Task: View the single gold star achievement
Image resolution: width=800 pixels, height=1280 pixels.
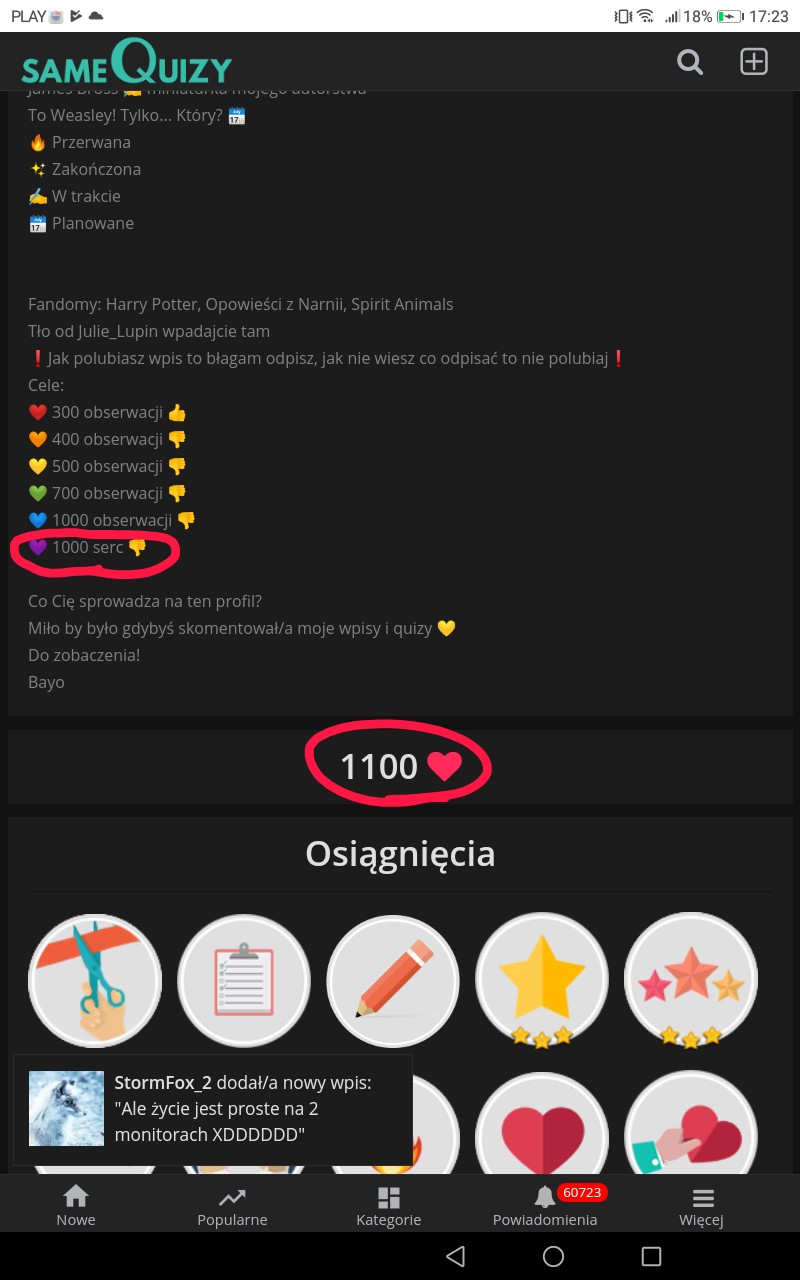Action: tap(541, 980)
